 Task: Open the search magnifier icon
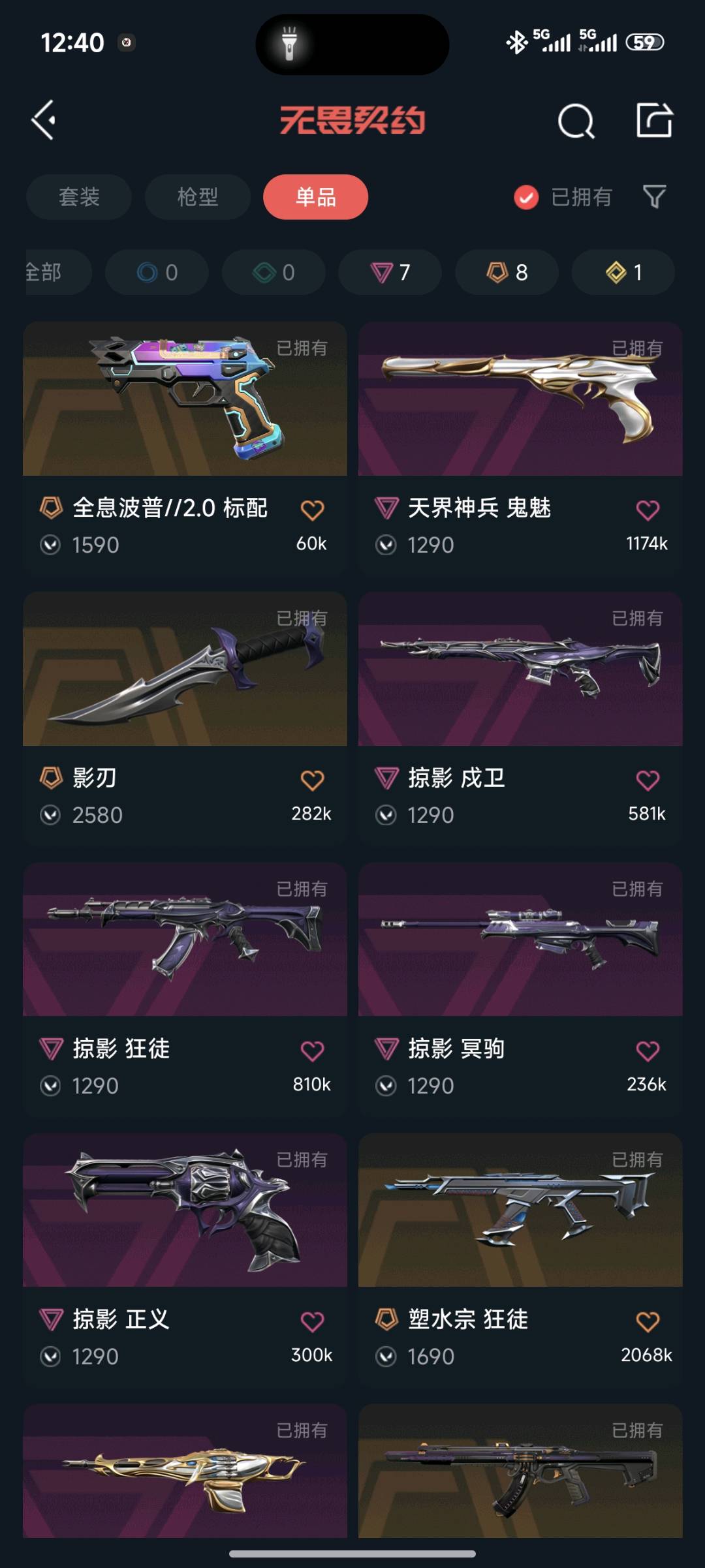click(x=576, y=121)
